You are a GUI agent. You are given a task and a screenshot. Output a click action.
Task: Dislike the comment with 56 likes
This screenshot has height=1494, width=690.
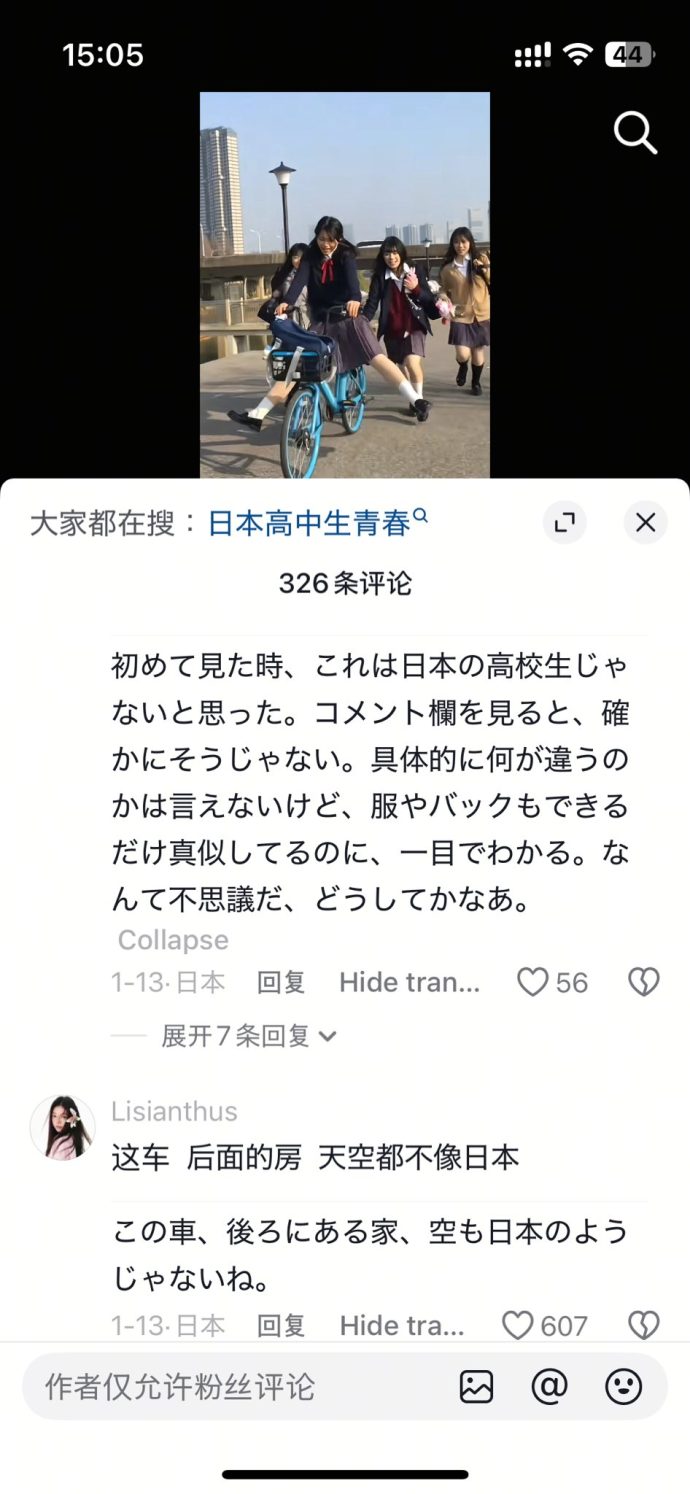[643, 983]
